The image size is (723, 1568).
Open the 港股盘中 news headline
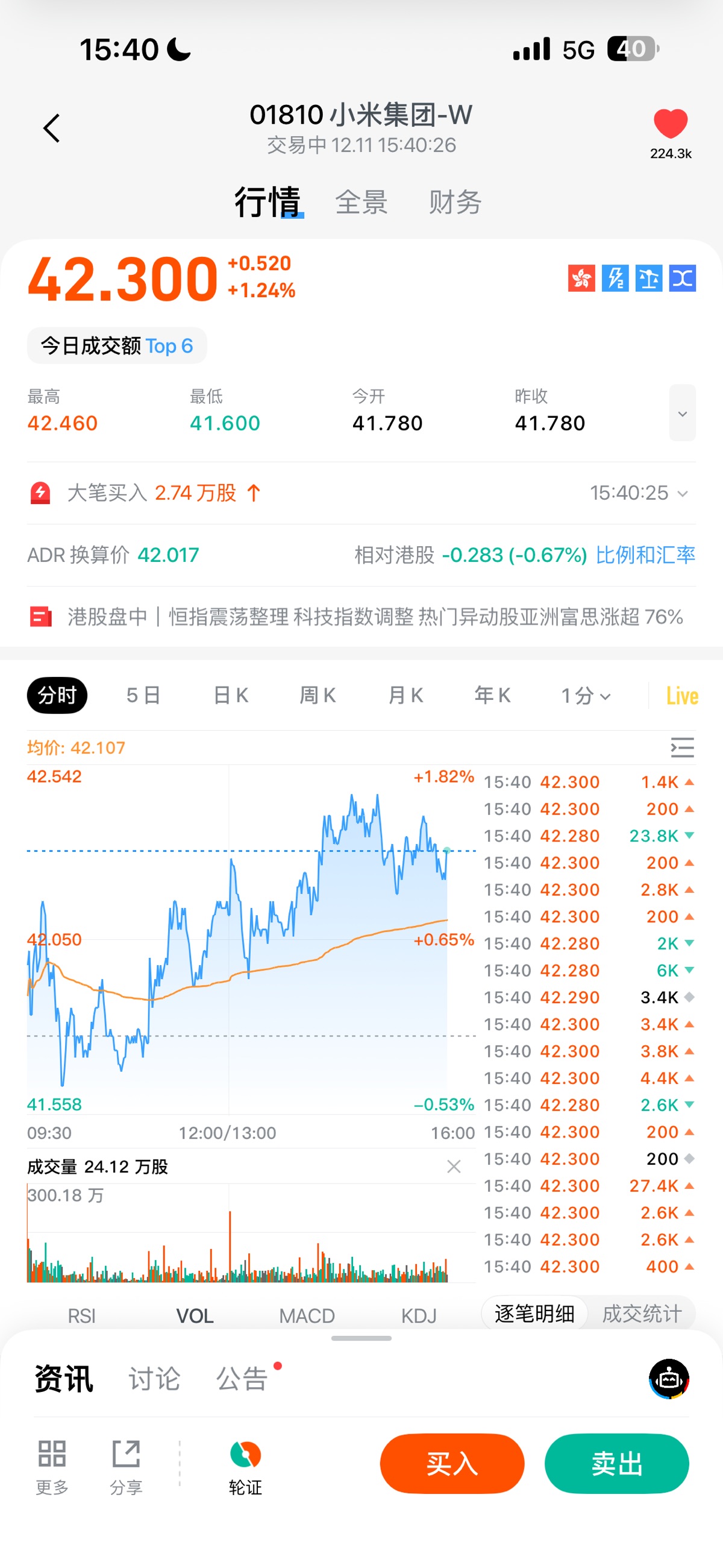point(374,617)
